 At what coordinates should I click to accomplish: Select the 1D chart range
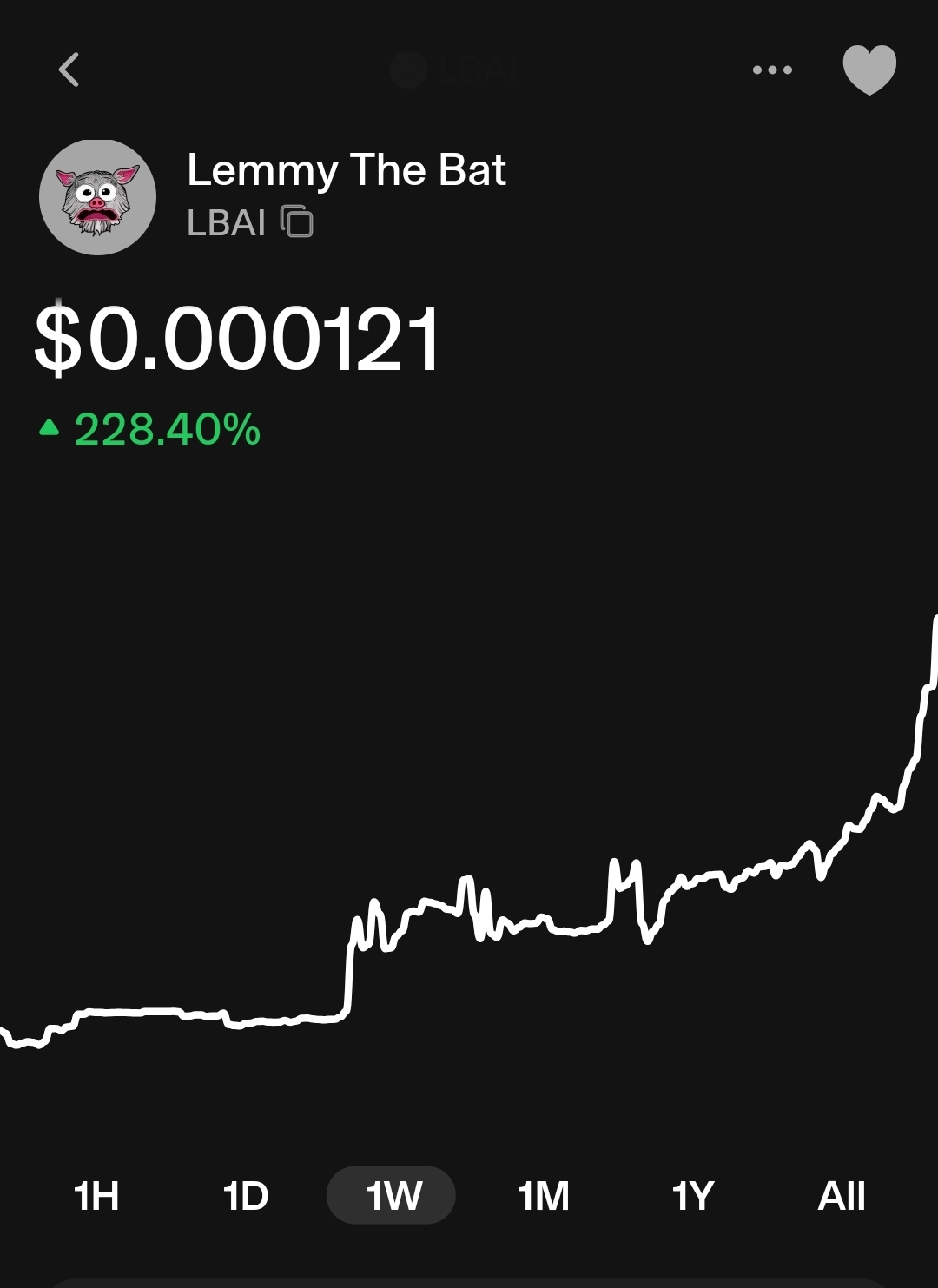point(246,1196)
